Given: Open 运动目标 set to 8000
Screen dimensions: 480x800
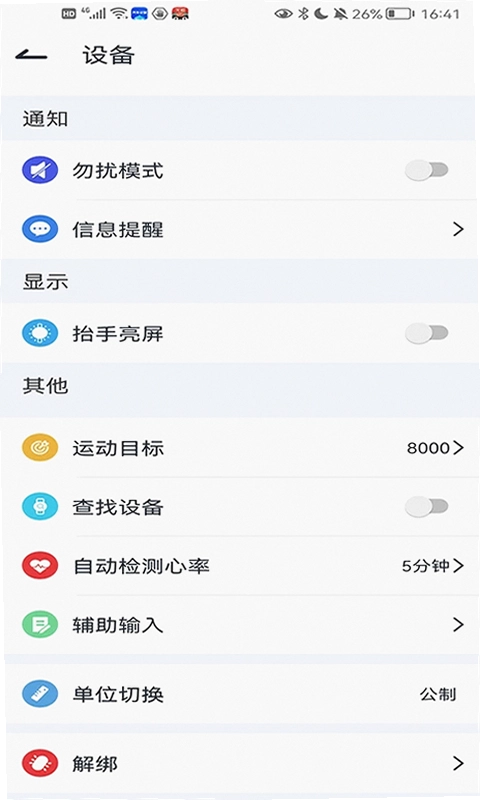Looking at the screenshot, I should (x=240, y=447).
